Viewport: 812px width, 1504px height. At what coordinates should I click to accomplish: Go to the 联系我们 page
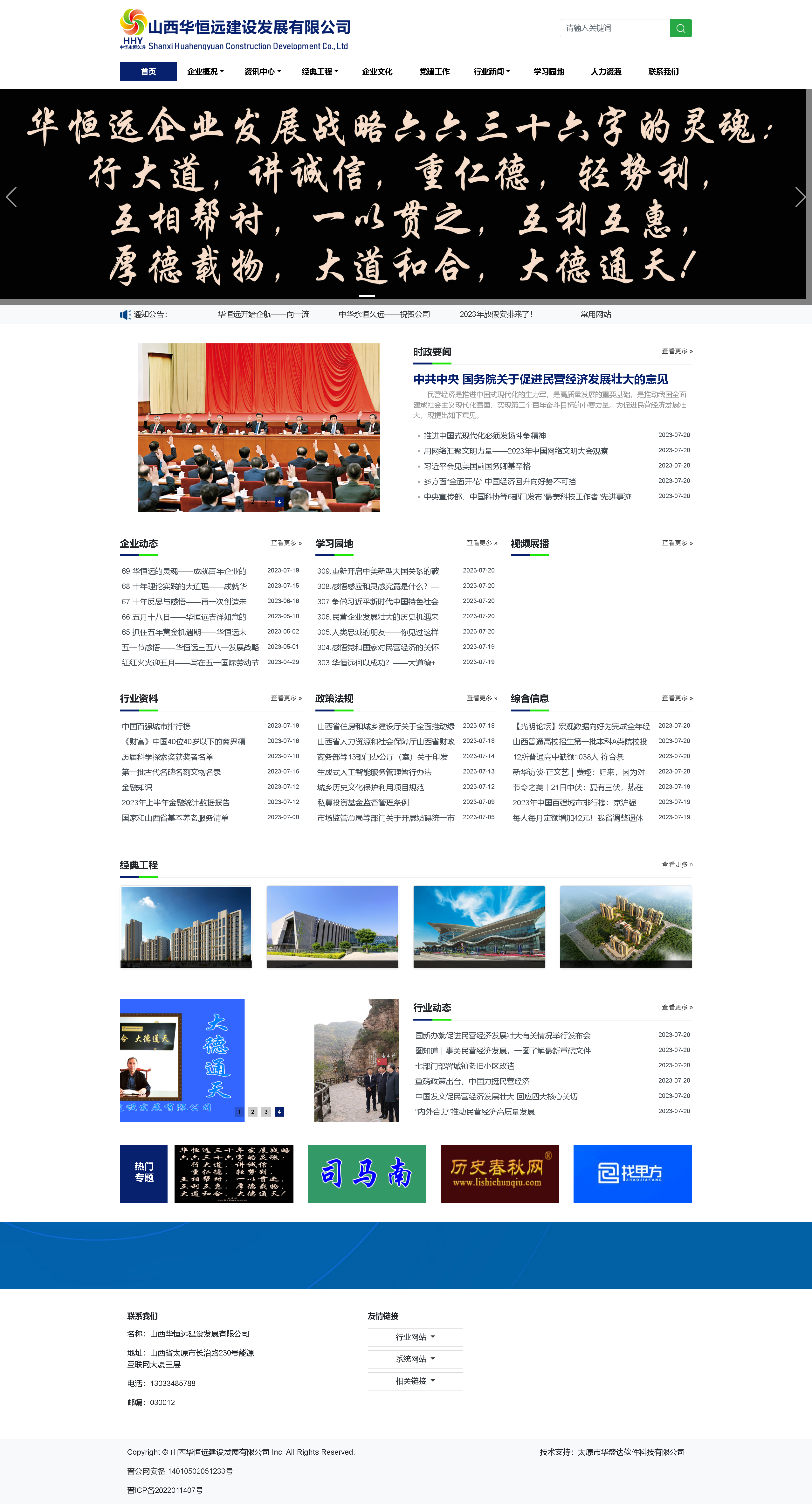(x=663, y=71)
